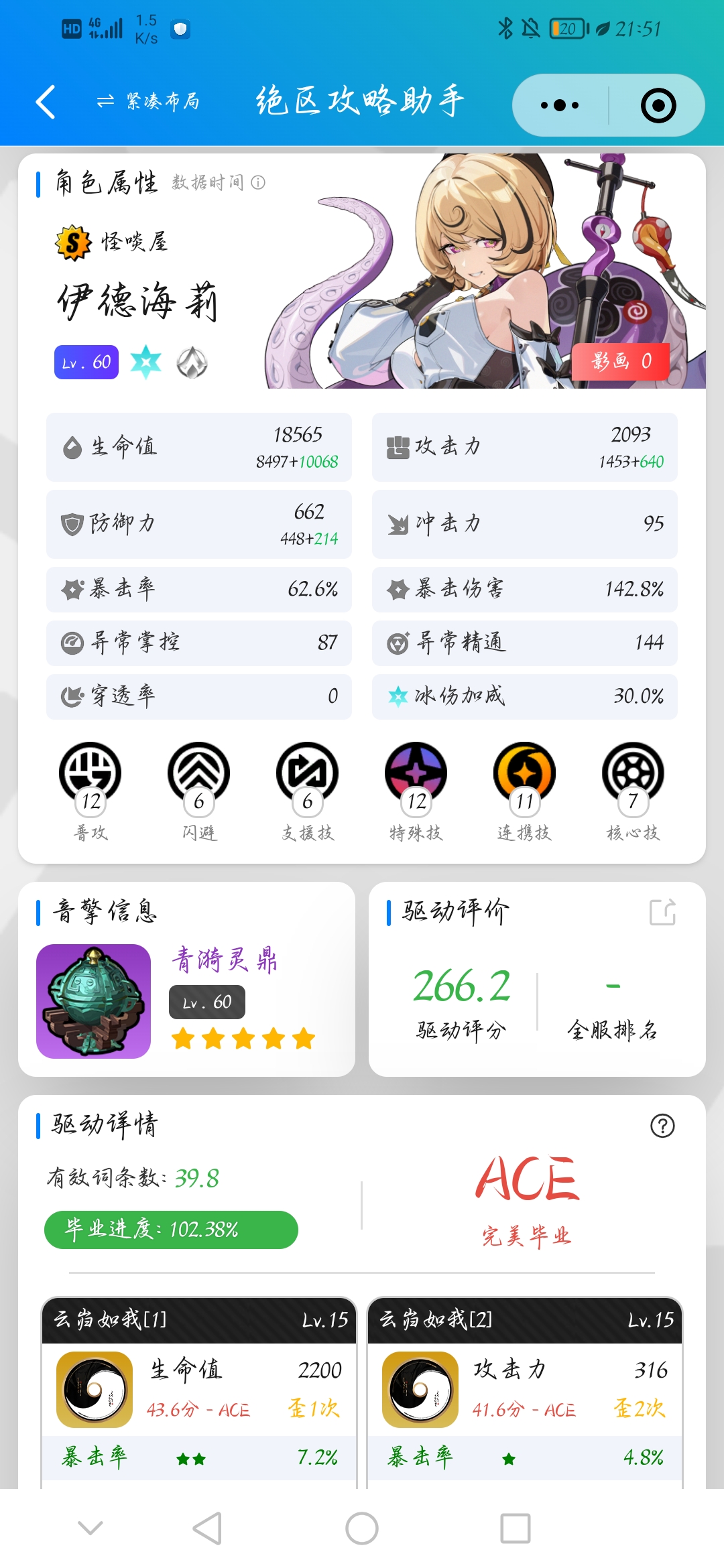The image size is (724, 1568).
Task: Toggle 紧凑布局 layout mode
Action: tap(147, 102)
